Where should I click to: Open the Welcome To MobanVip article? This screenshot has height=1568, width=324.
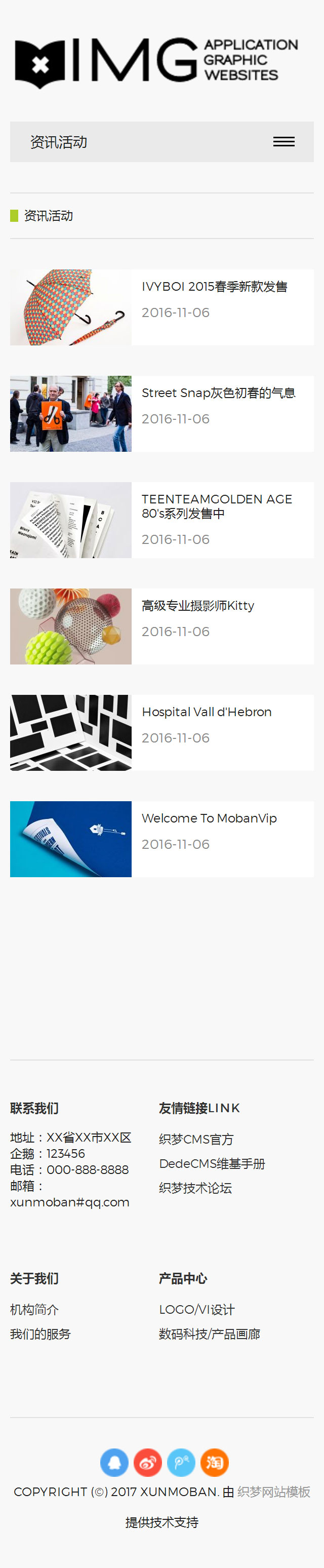click(x=209, y=818)
